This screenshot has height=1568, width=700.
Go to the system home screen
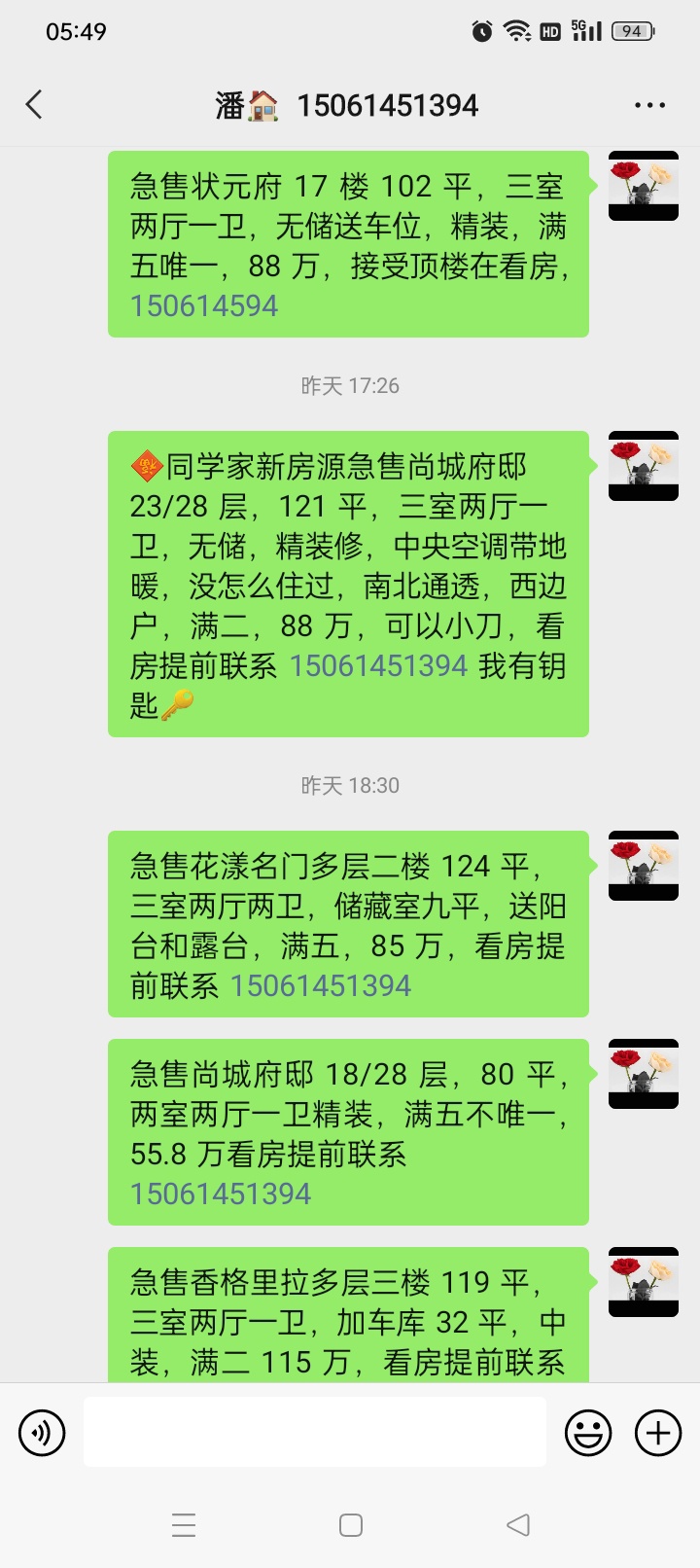(x=351, y=1524)
